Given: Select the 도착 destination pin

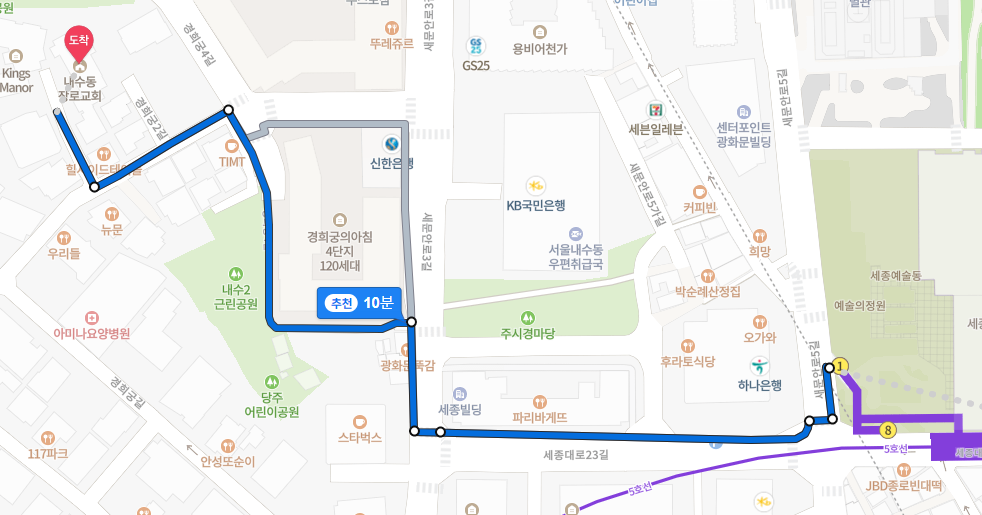Looking at the screenshot, I should 78,43.
